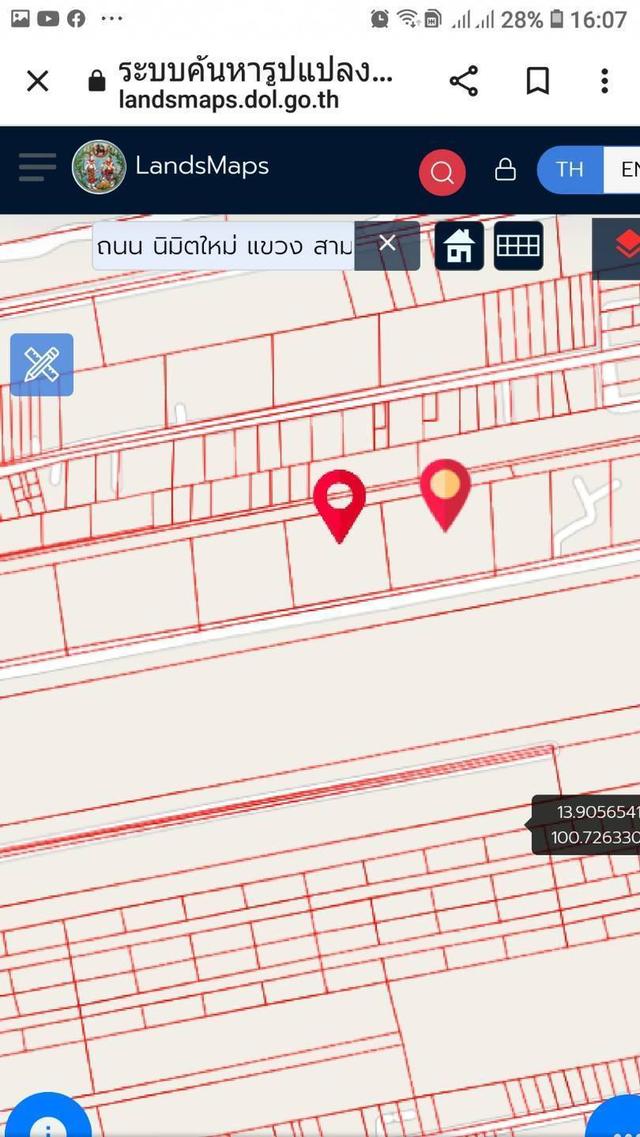640x1137 pixels.
Task: Open the map layers panel
Action: click(620, 247)
